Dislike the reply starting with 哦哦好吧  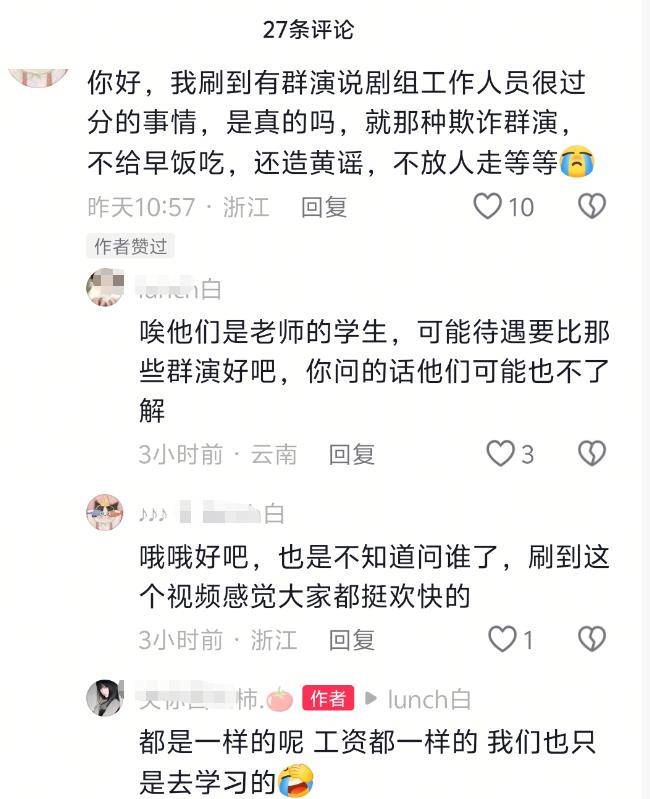click(x=592, y=638)
